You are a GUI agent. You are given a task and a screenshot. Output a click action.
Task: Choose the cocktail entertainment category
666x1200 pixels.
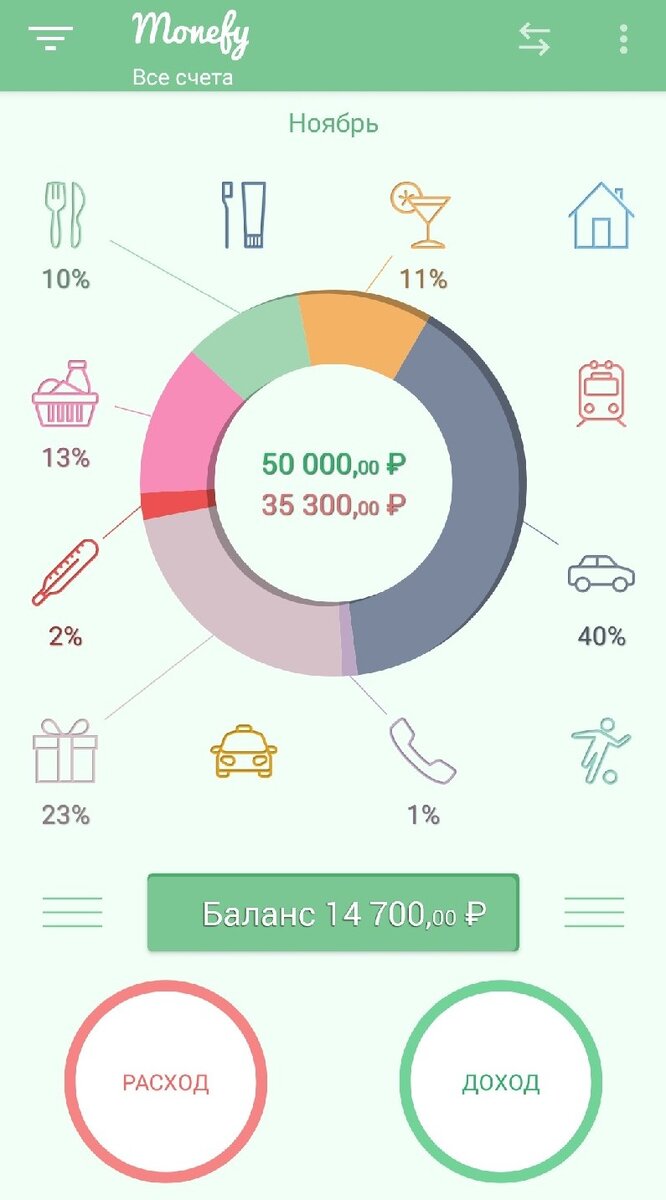[421, 214]
